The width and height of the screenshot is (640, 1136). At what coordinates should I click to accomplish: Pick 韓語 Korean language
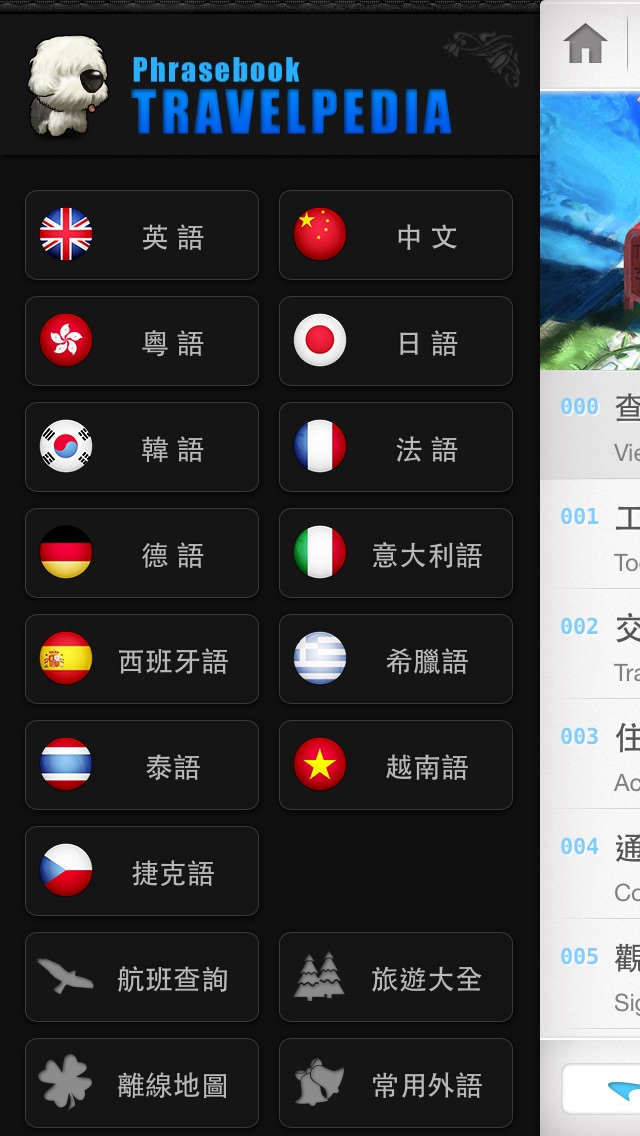[x=142, y=447]
